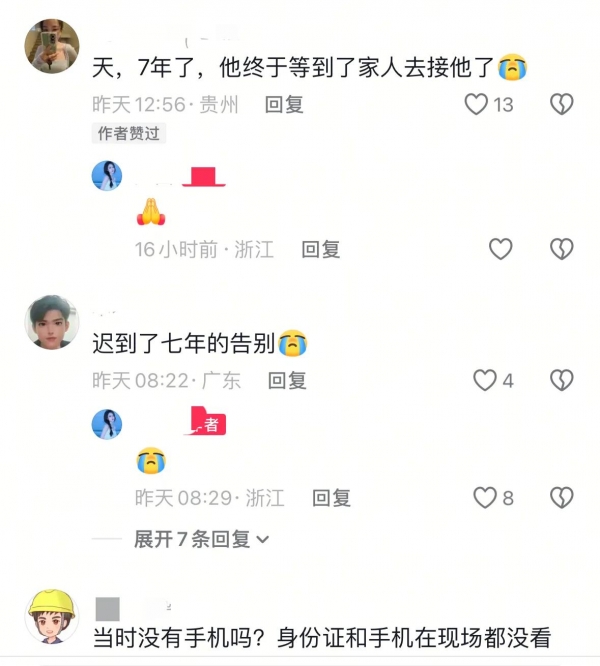The image size is (600, 666).
Task: Reply to the comment posted 昨天 08:22 广东
Action: click(287, 380)
